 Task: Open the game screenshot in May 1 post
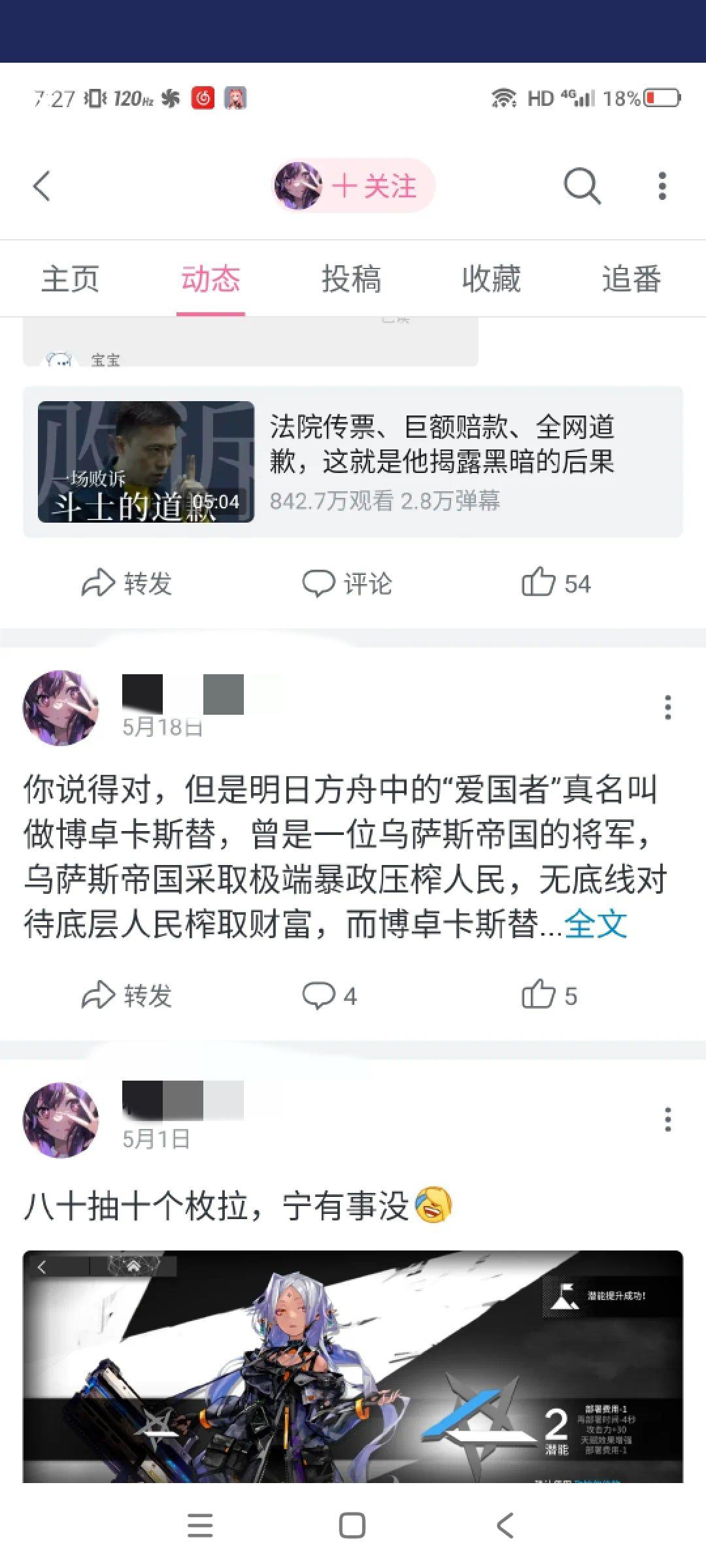click(x=353, y=1365)
